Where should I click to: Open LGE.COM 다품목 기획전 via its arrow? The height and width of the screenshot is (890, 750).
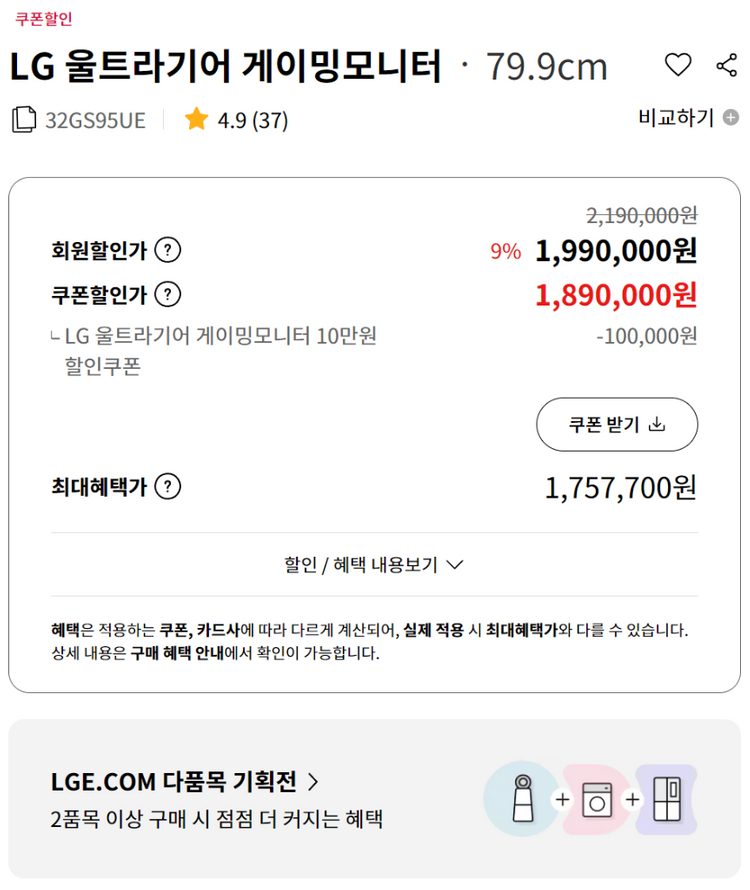click(x=315, y=783)
